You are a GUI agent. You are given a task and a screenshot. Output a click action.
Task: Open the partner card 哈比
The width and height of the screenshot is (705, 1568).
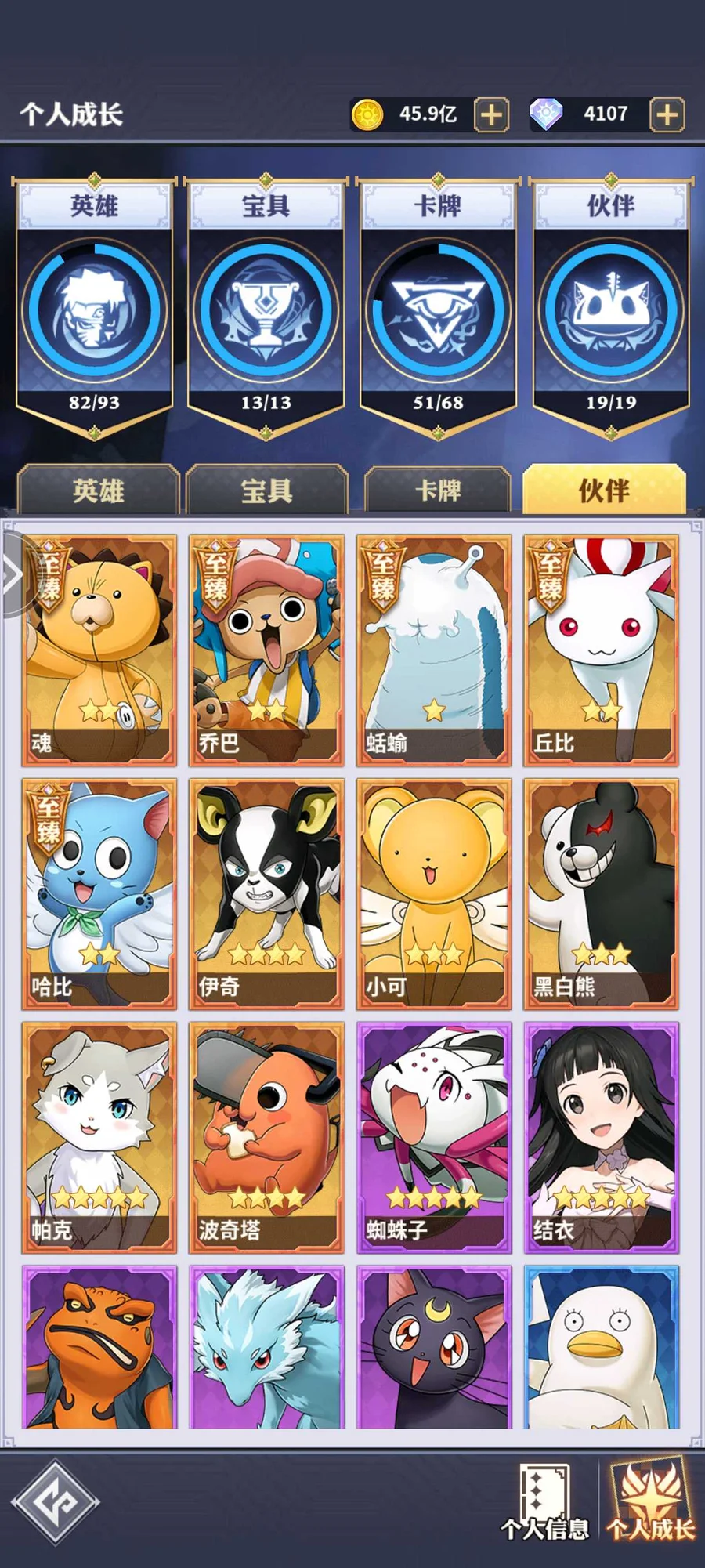pyautogui.click(x=99, y=893)
